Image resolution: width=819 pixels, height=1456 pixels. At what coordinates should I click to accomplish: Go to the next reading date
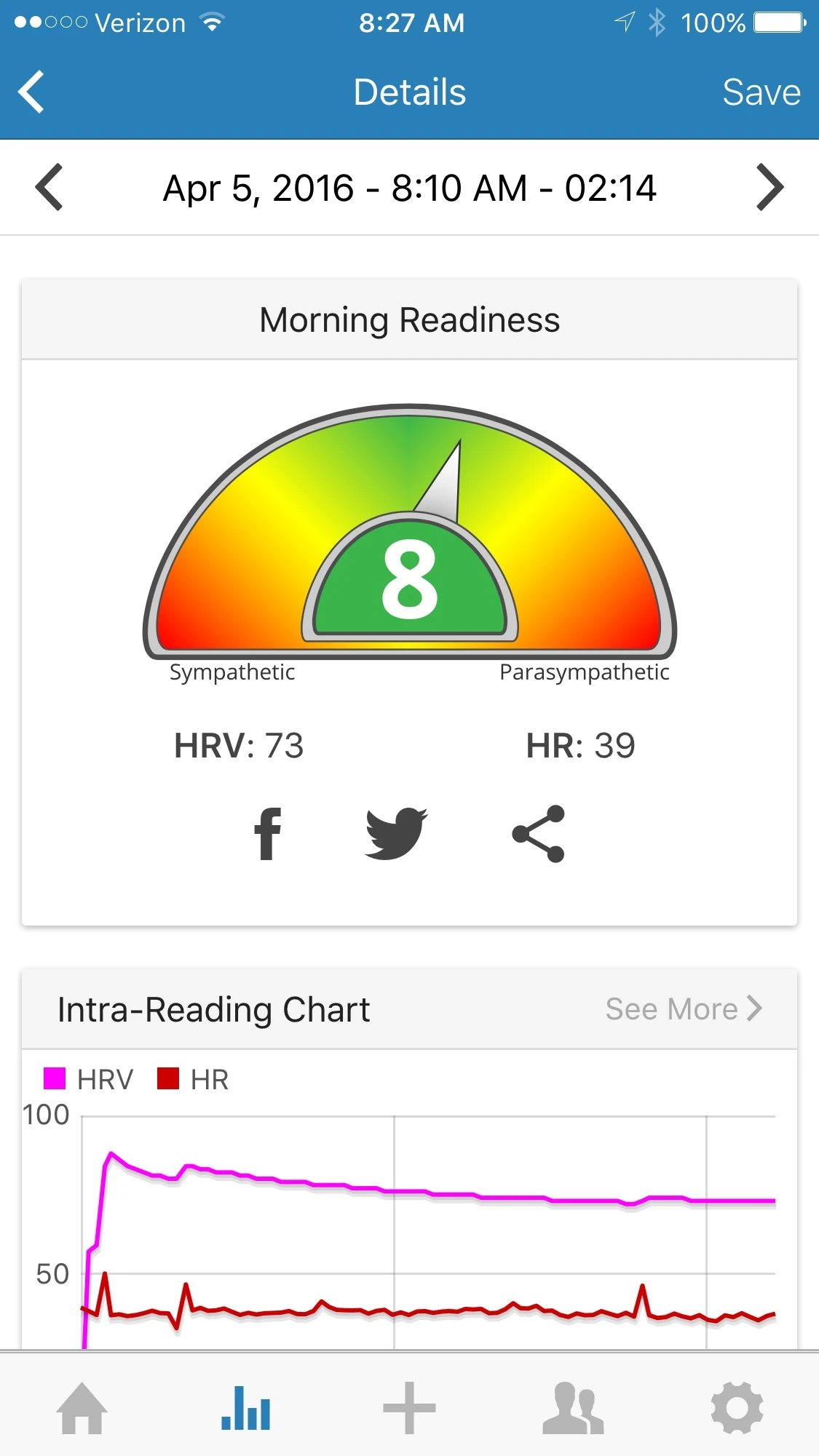coord(769,188)
